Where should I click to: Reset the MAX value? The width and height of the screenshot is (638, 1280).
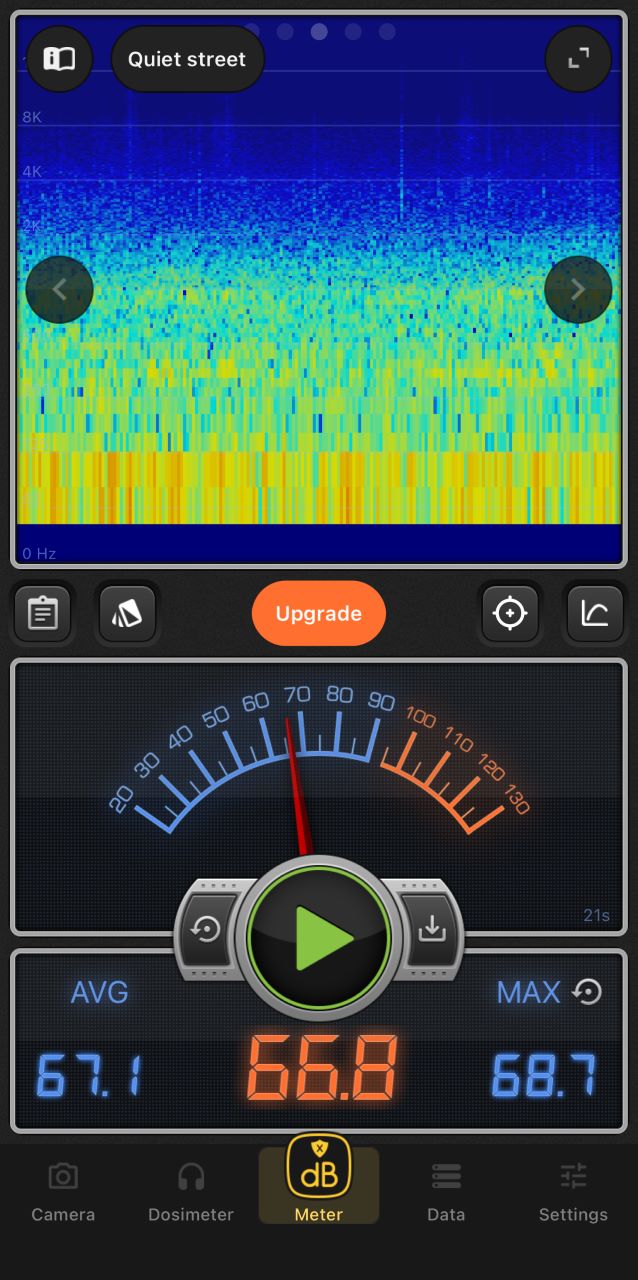pos(587,992)
